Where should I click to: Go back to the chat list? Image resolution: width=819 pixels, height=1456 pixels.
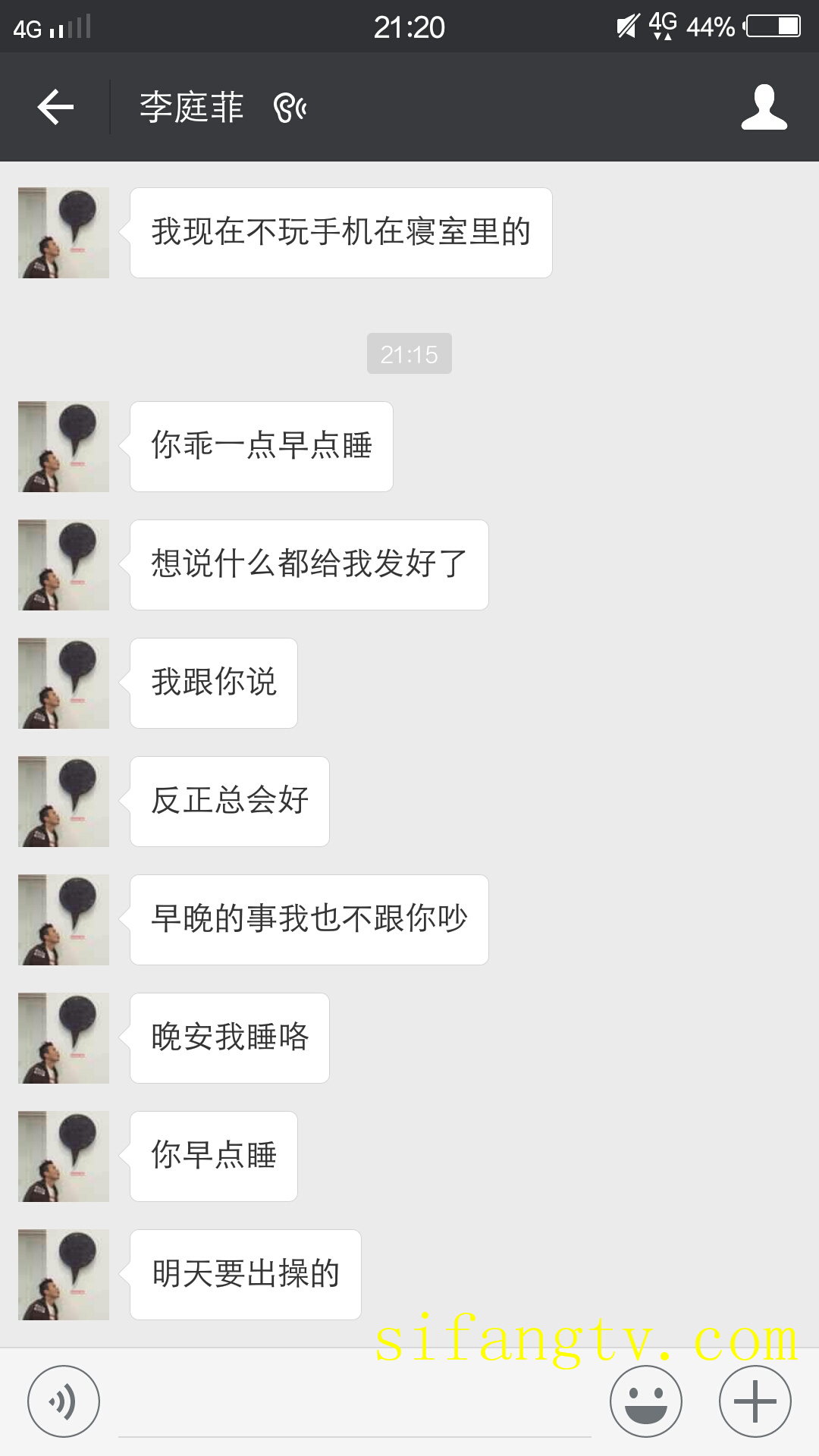point(55,107)
